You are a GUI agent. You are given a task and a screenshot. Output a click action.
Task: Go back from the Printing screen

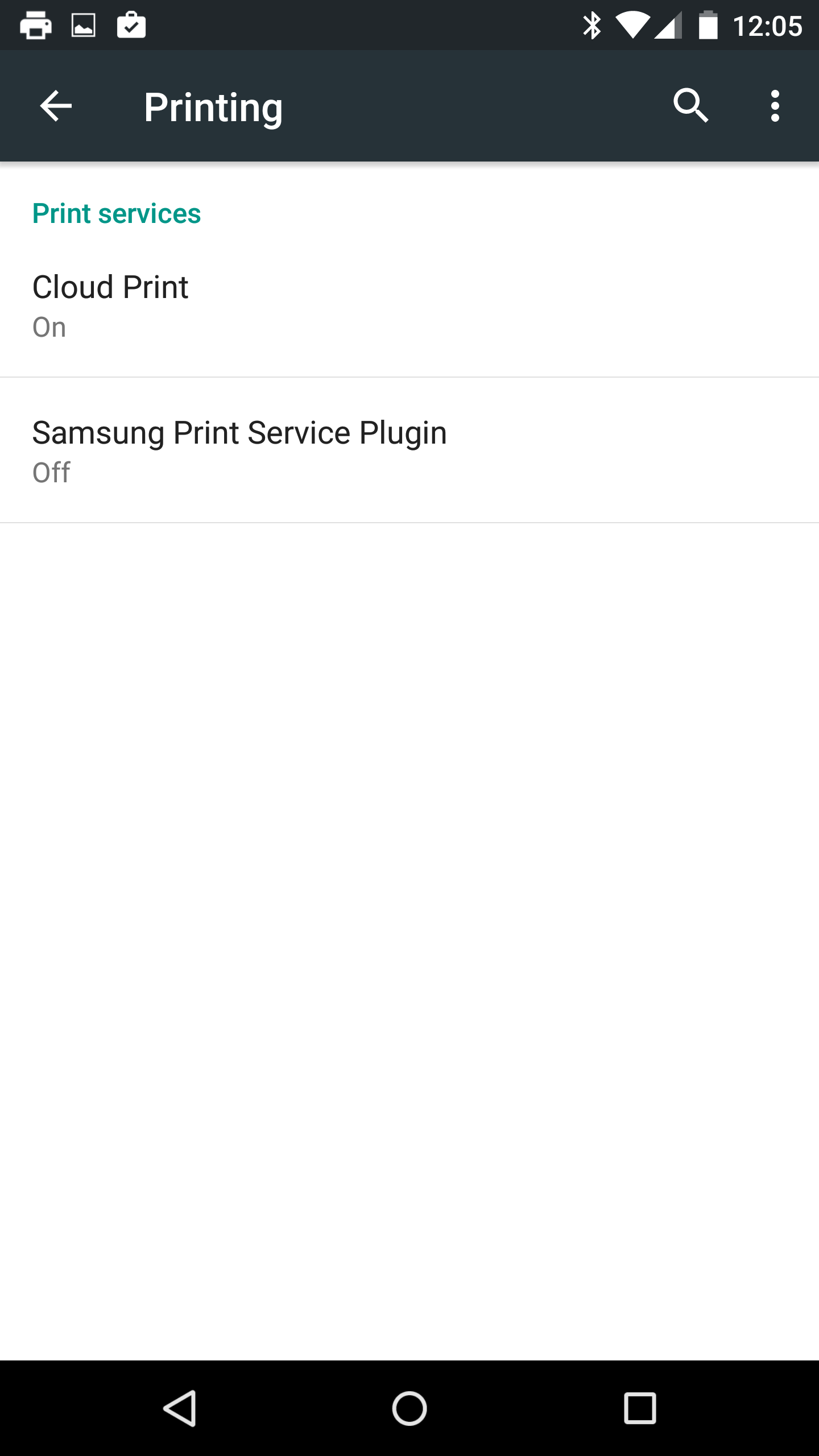(x=56, y=106)
